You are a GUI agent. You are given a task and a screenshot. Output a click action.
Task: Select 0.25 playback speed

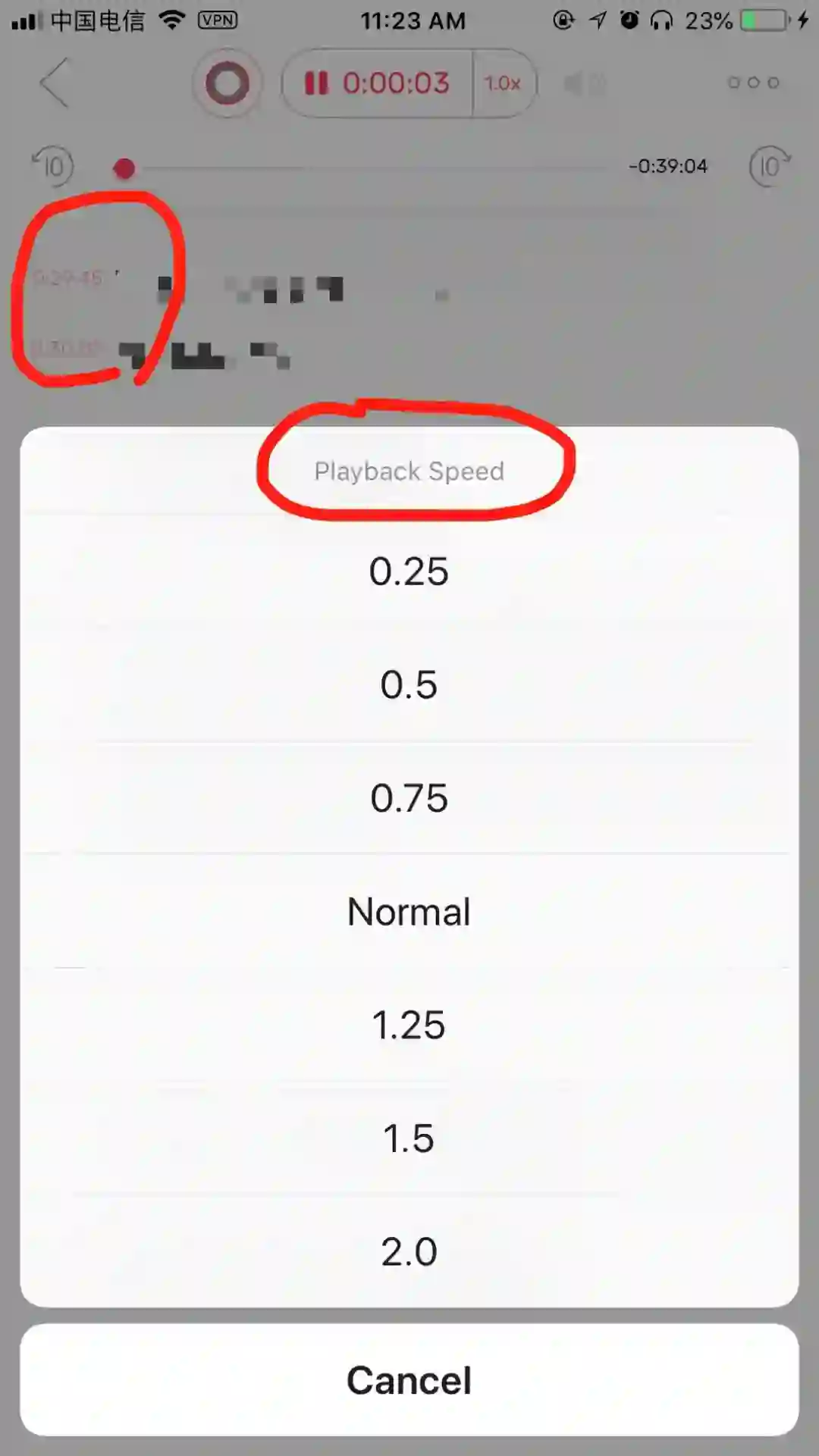409,571
